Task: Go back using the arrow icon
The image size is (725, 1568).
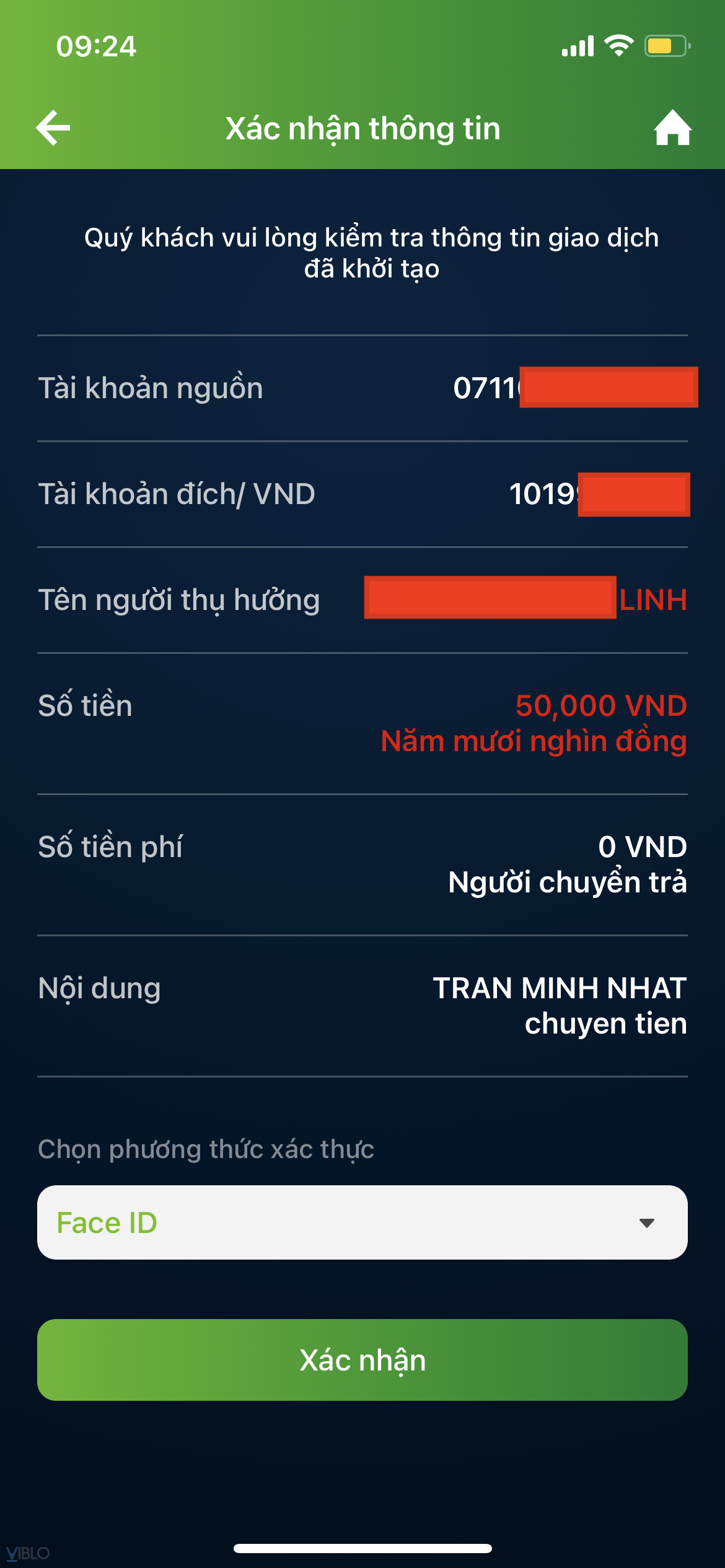Action: pos(53,128)
